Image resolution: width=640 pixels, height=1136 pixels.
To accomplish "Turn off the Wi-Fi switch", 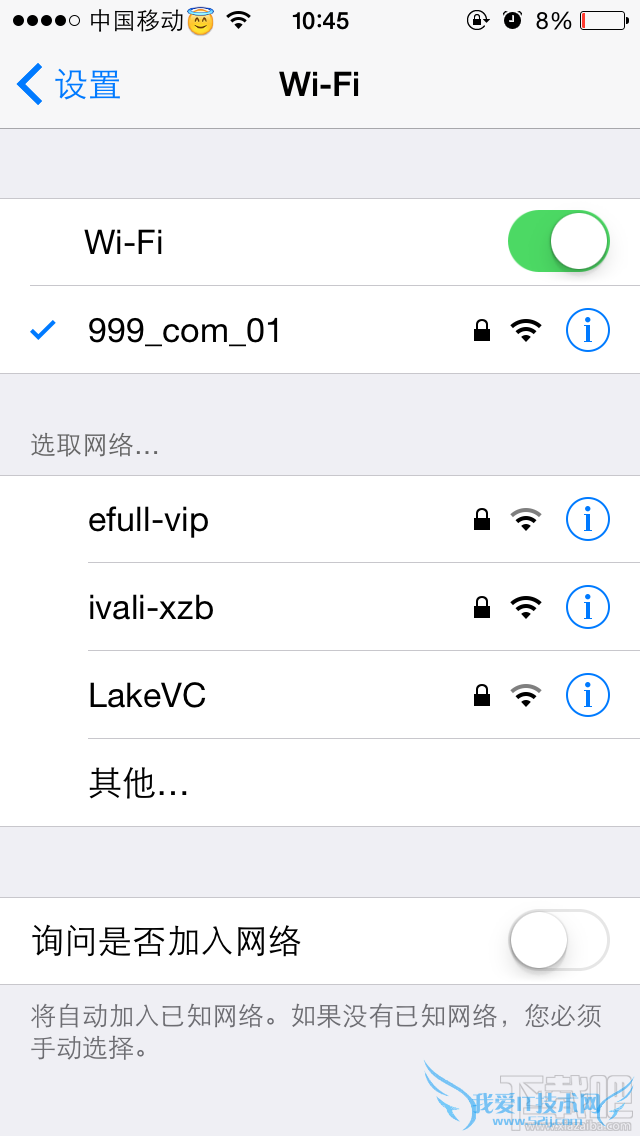I will coord(558,241).
